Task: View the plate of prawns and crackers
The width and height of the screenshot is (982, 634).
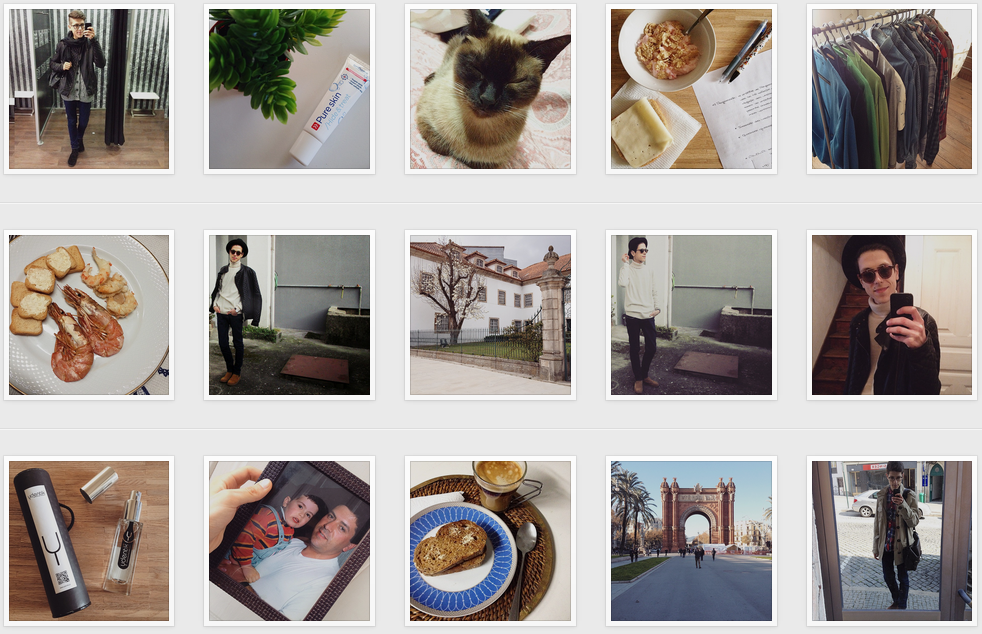Action: pos(89,315)
